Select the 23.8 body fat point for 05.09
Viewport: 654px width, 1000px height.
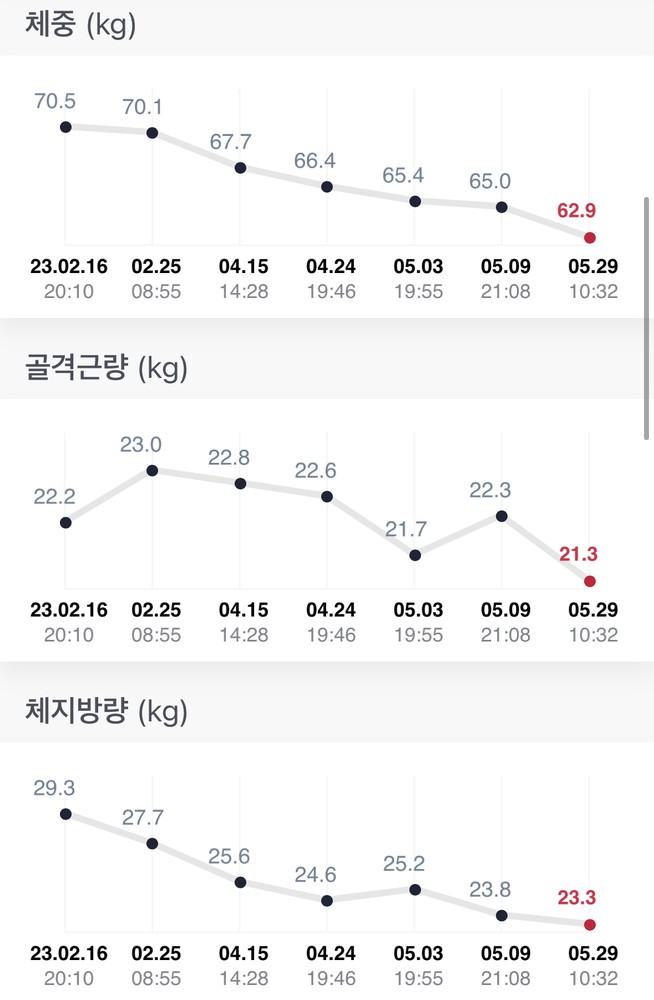502,915
